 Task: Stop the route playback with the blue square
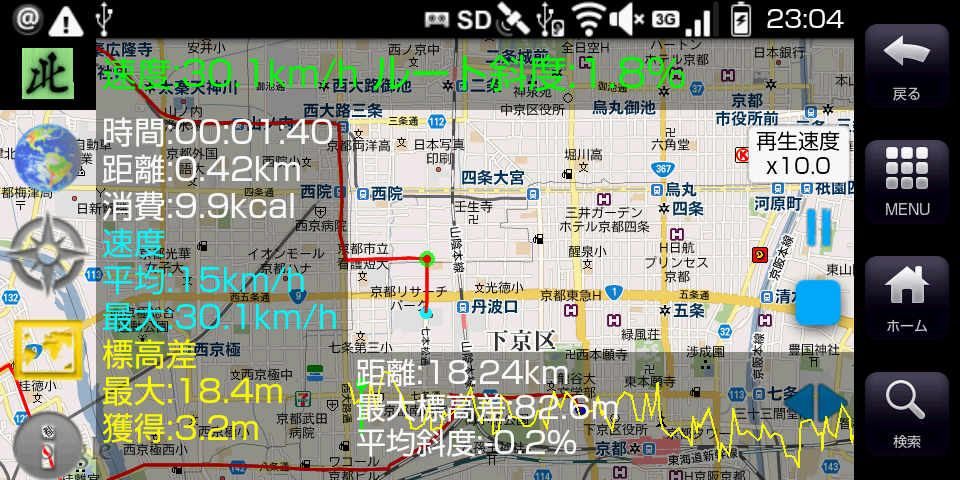[819, 302]
